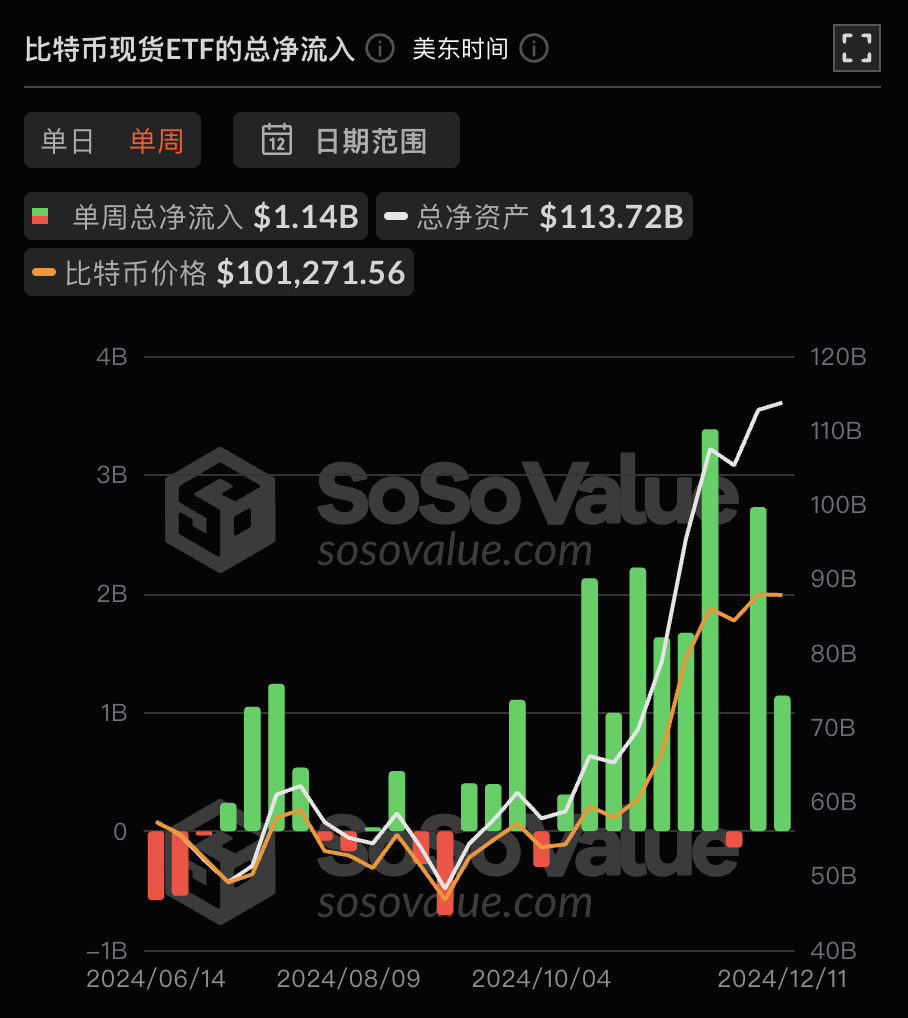This screenshot has width=908, height=1018.
Task: Open info icon next to 比特币现货ETF的总净流入
Action: click(380, 48)
